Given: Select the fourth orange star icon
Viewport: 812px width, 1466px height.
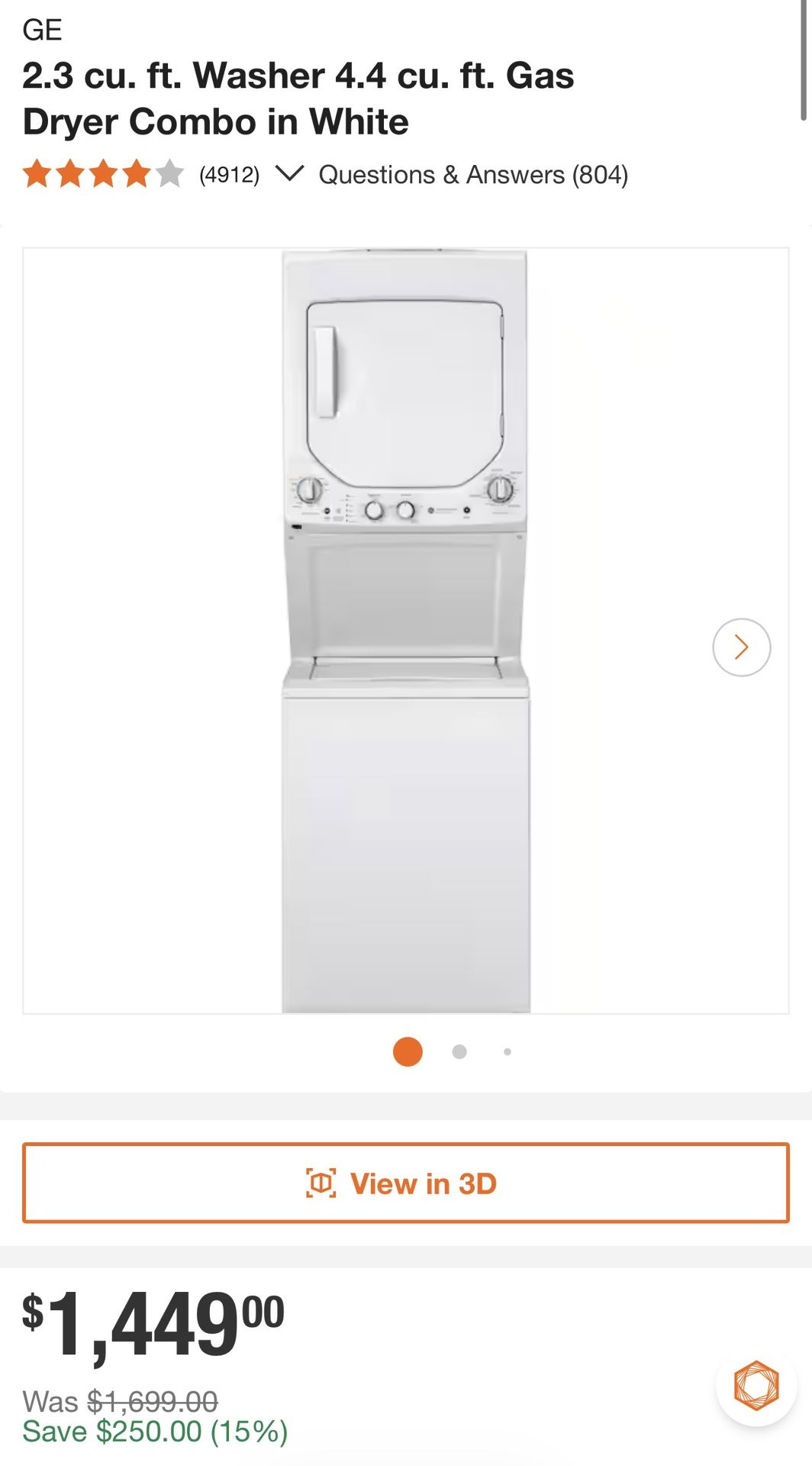Looking at the screenshot, I should coord(135,174).
